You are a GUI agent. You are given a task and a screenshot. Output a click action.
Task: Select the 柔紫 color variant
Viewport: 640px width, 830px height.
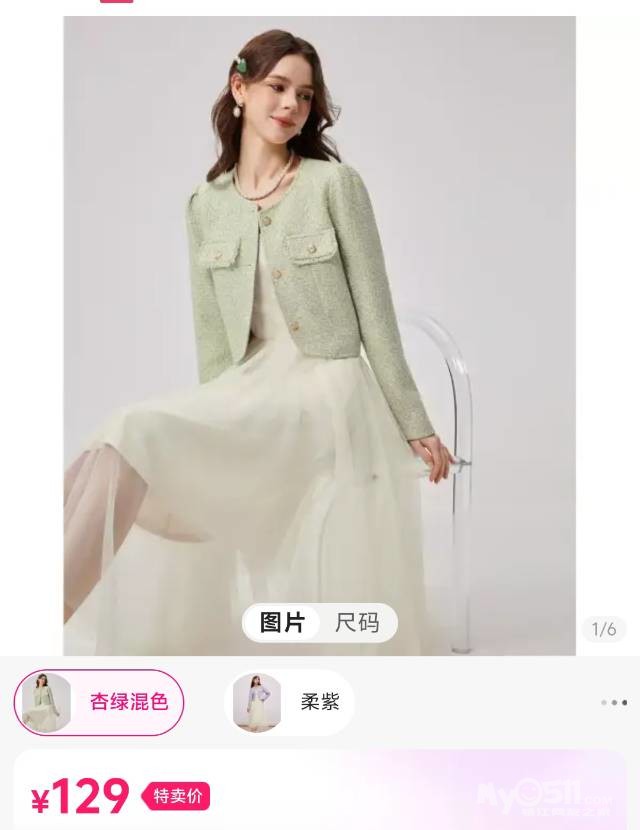(x=290, y=702)
